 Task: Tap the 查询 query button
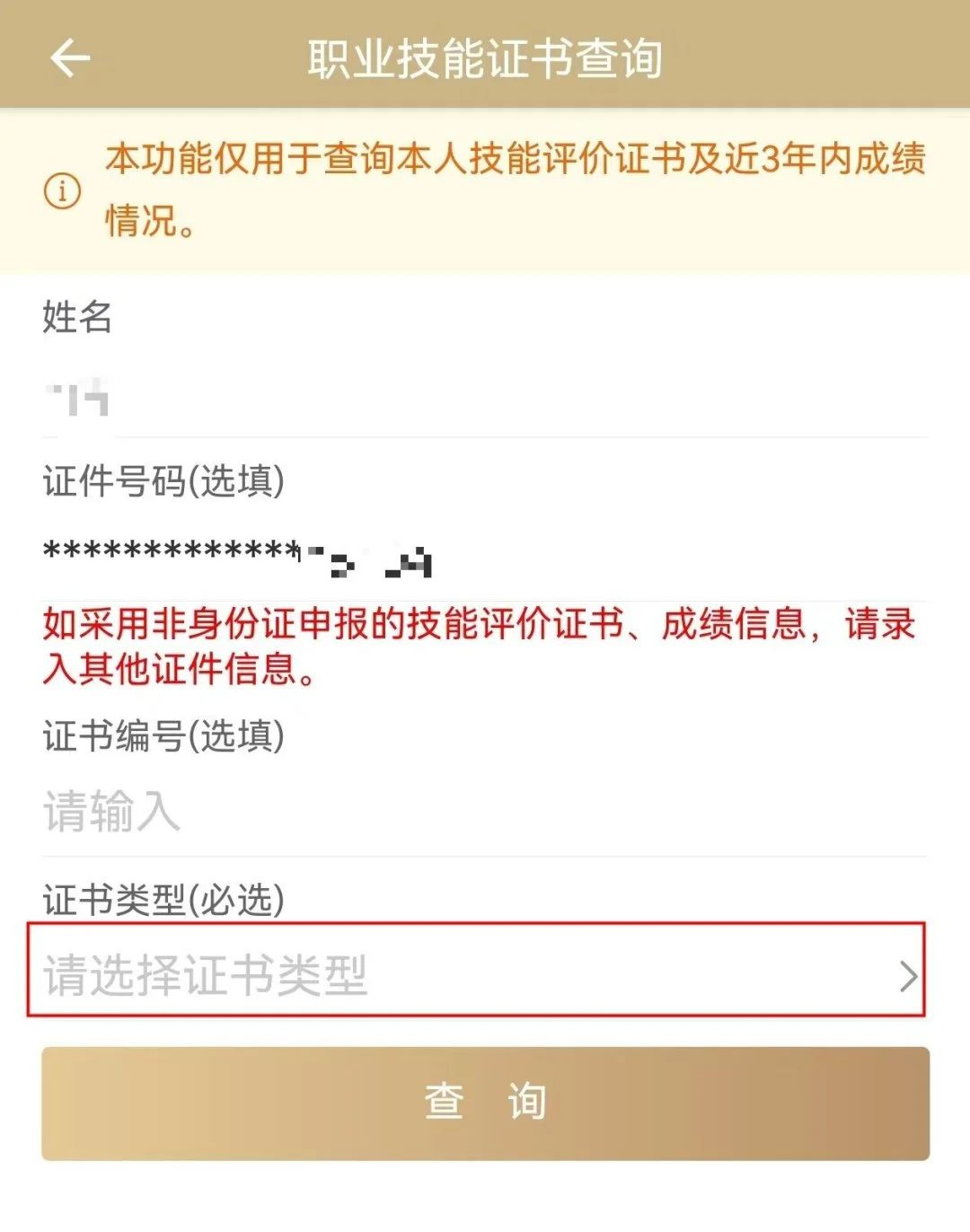click(485, 1103)
